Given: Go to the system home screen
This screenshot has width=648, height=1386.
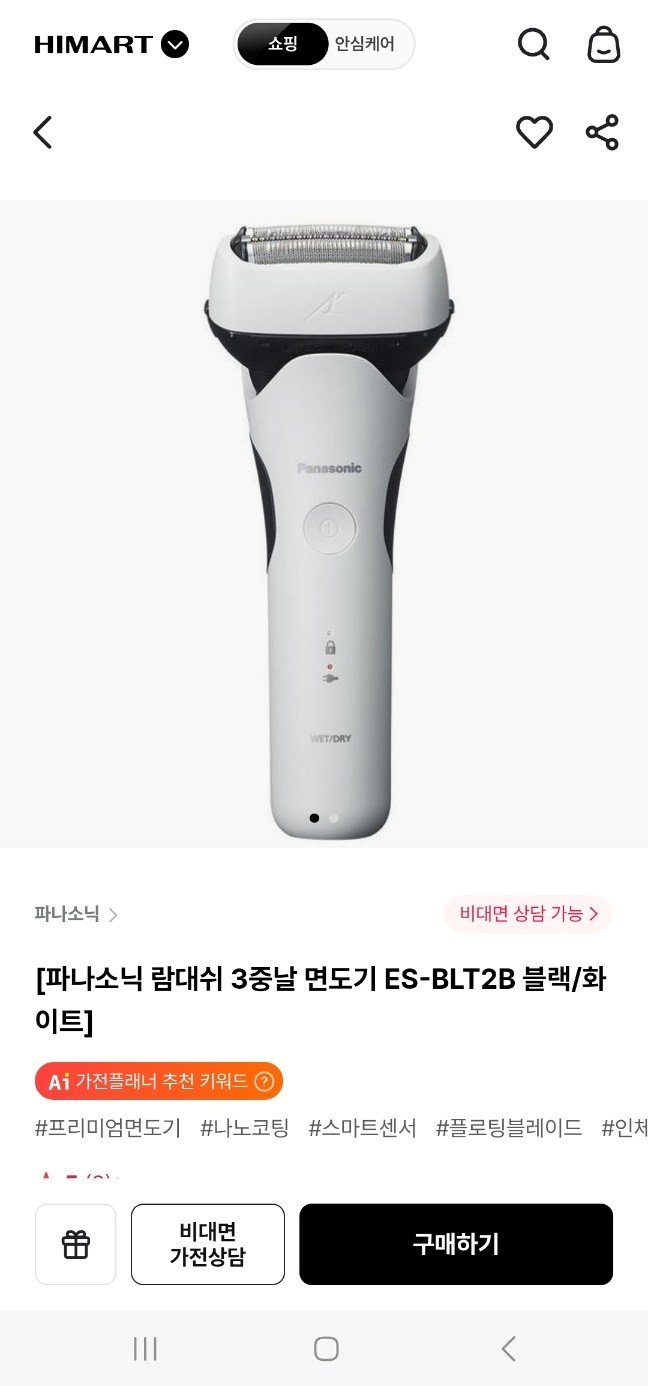Looking at the screenshot, I should point(326,1348).
